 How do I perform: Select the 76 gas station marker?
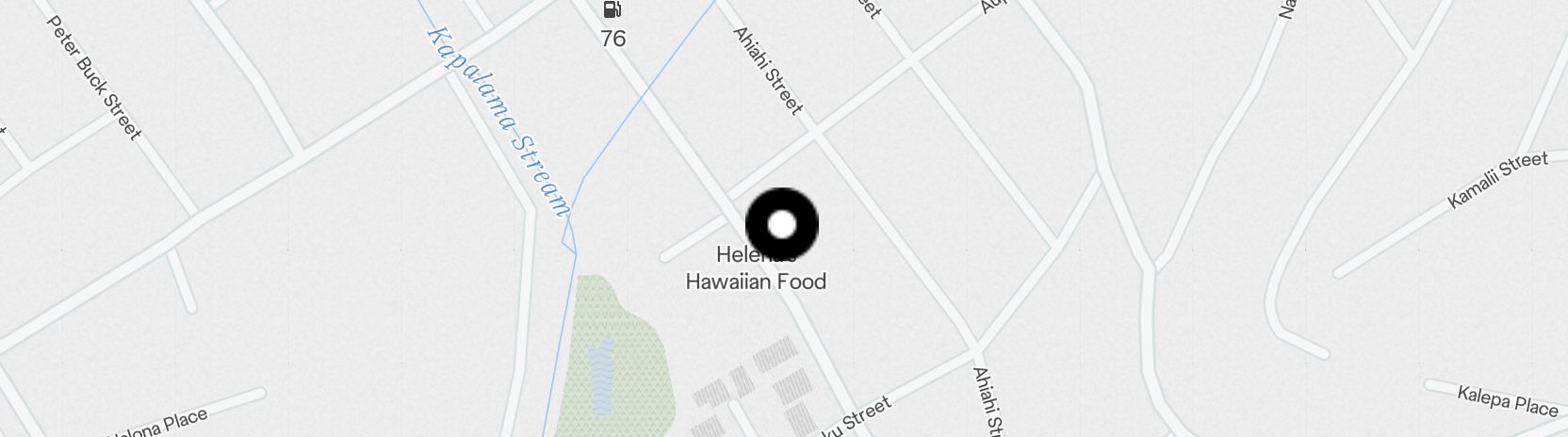coord(612,11)
